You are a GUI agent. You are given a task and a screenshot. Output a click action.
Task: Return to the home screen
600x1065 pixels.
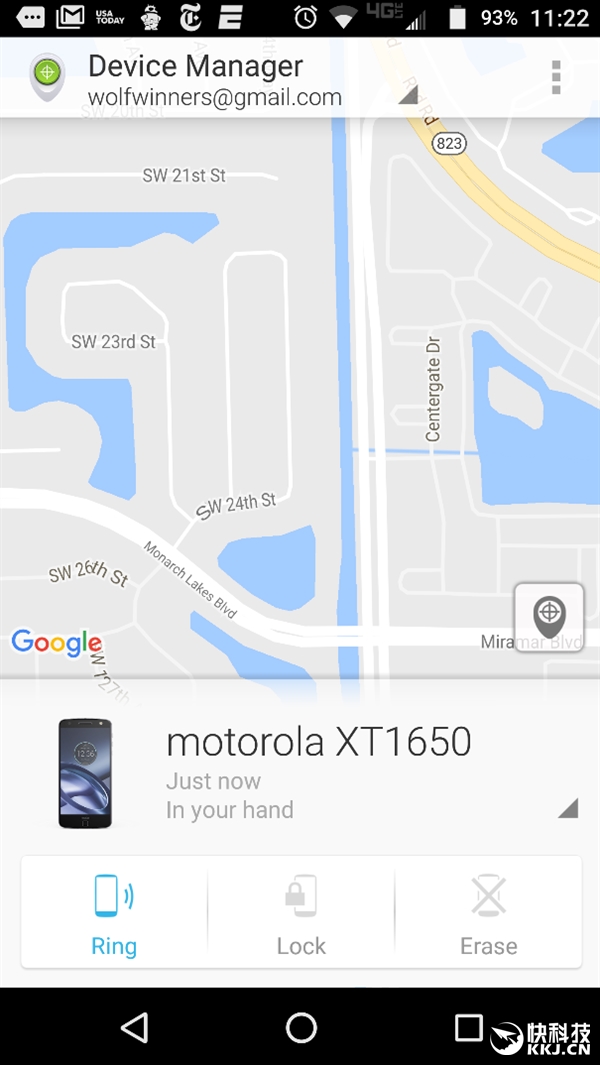[301, 1027]
